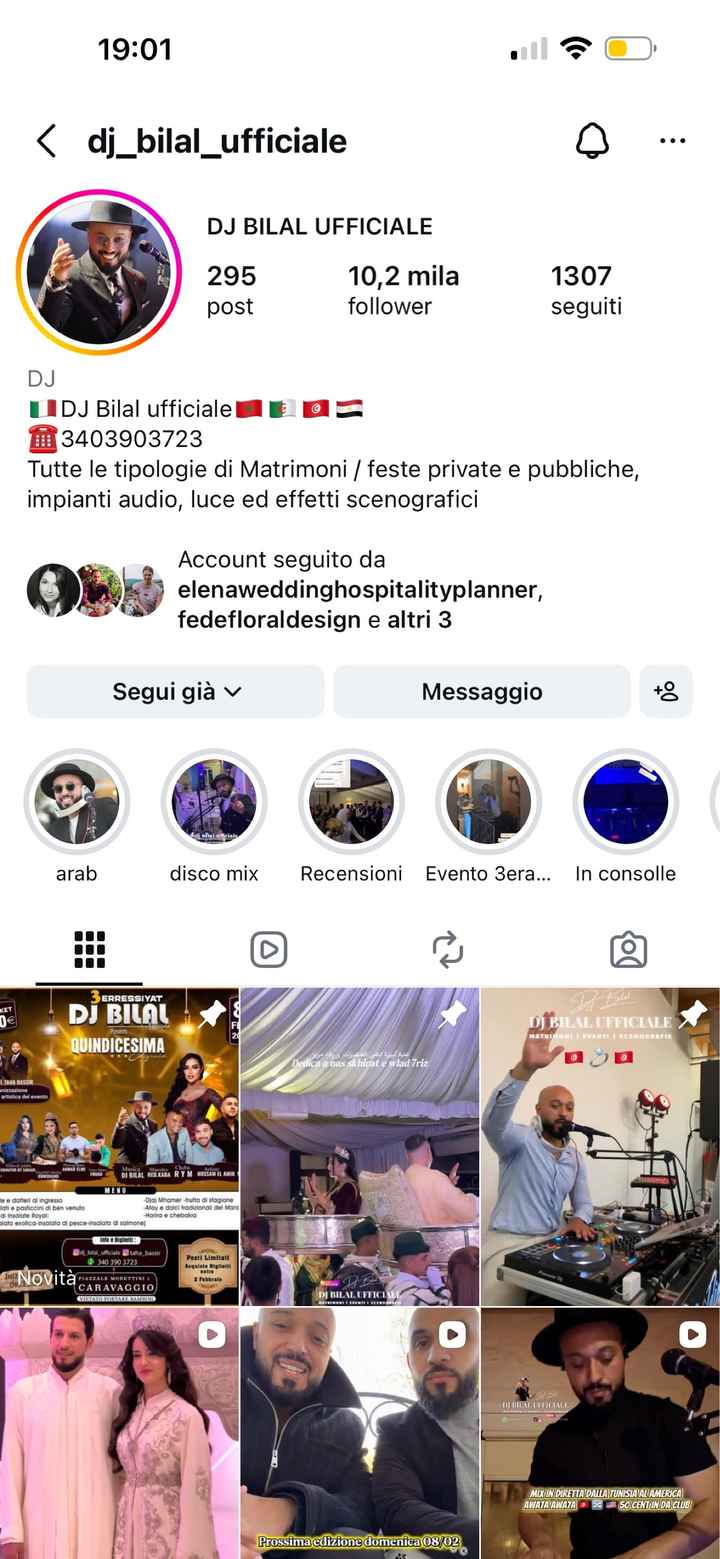This screenshot has height=1559, width=720.
Task: Open the Recensioni highlight tab
Action: point(351,802)
